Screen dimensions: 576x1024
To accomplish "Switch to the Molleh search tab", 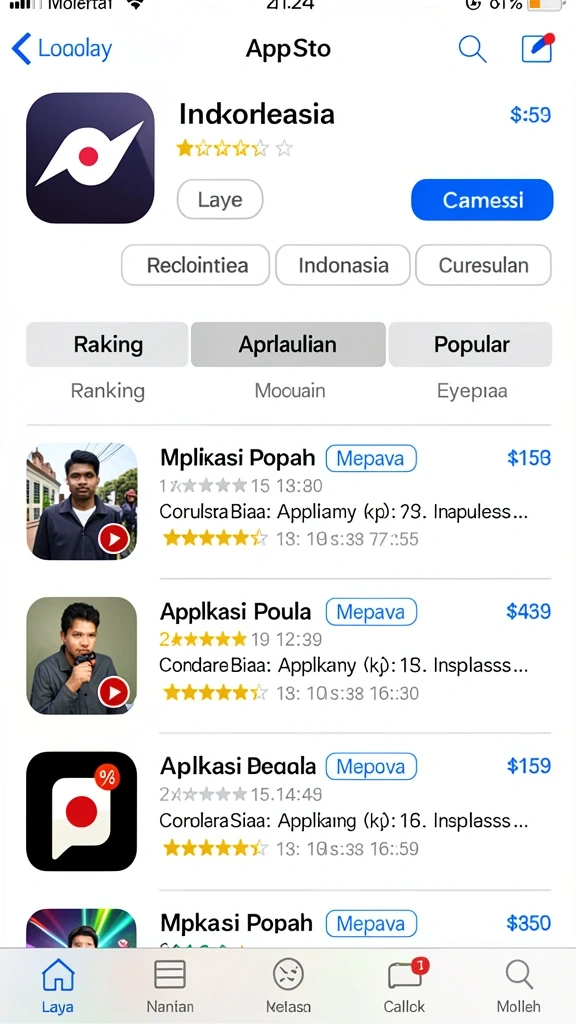I will click(519, 985).
